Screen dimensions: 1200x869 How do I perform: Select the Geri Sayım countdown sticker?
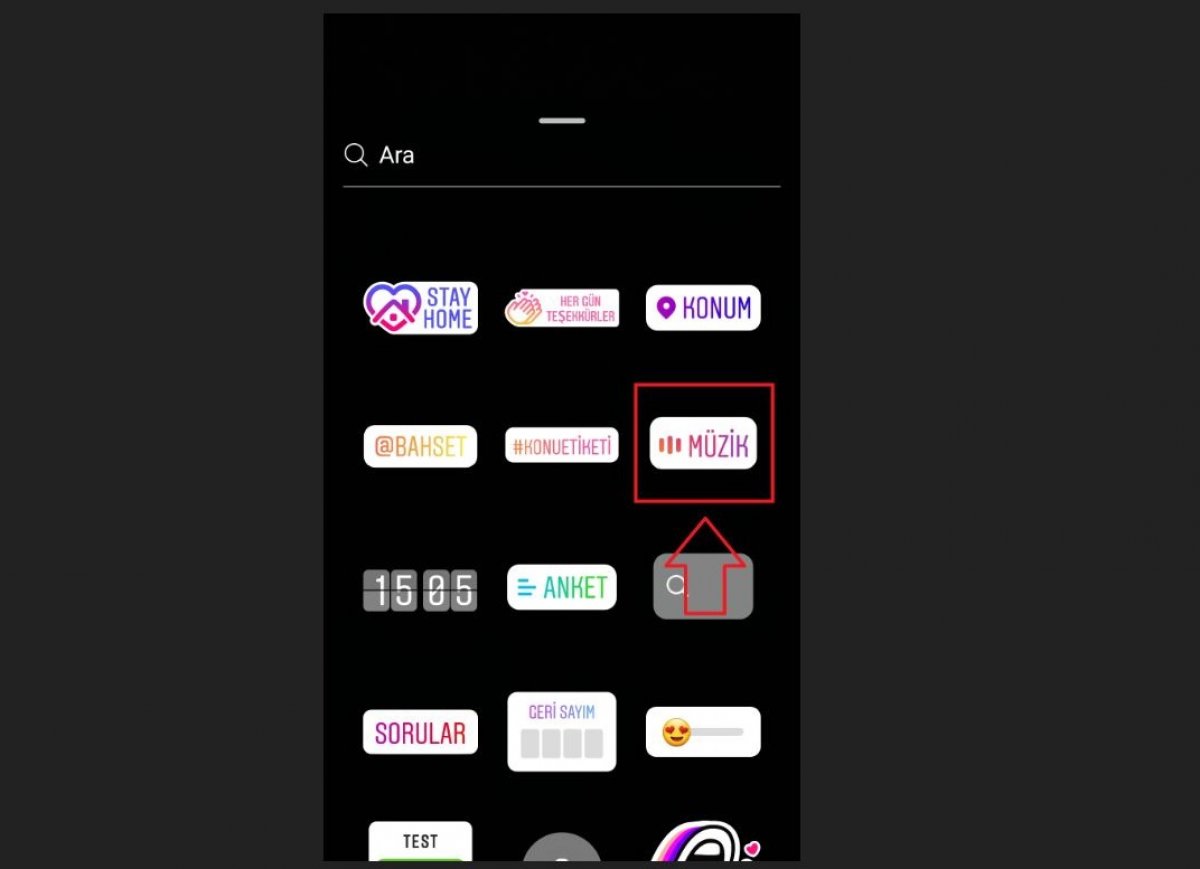coord(561,732)
